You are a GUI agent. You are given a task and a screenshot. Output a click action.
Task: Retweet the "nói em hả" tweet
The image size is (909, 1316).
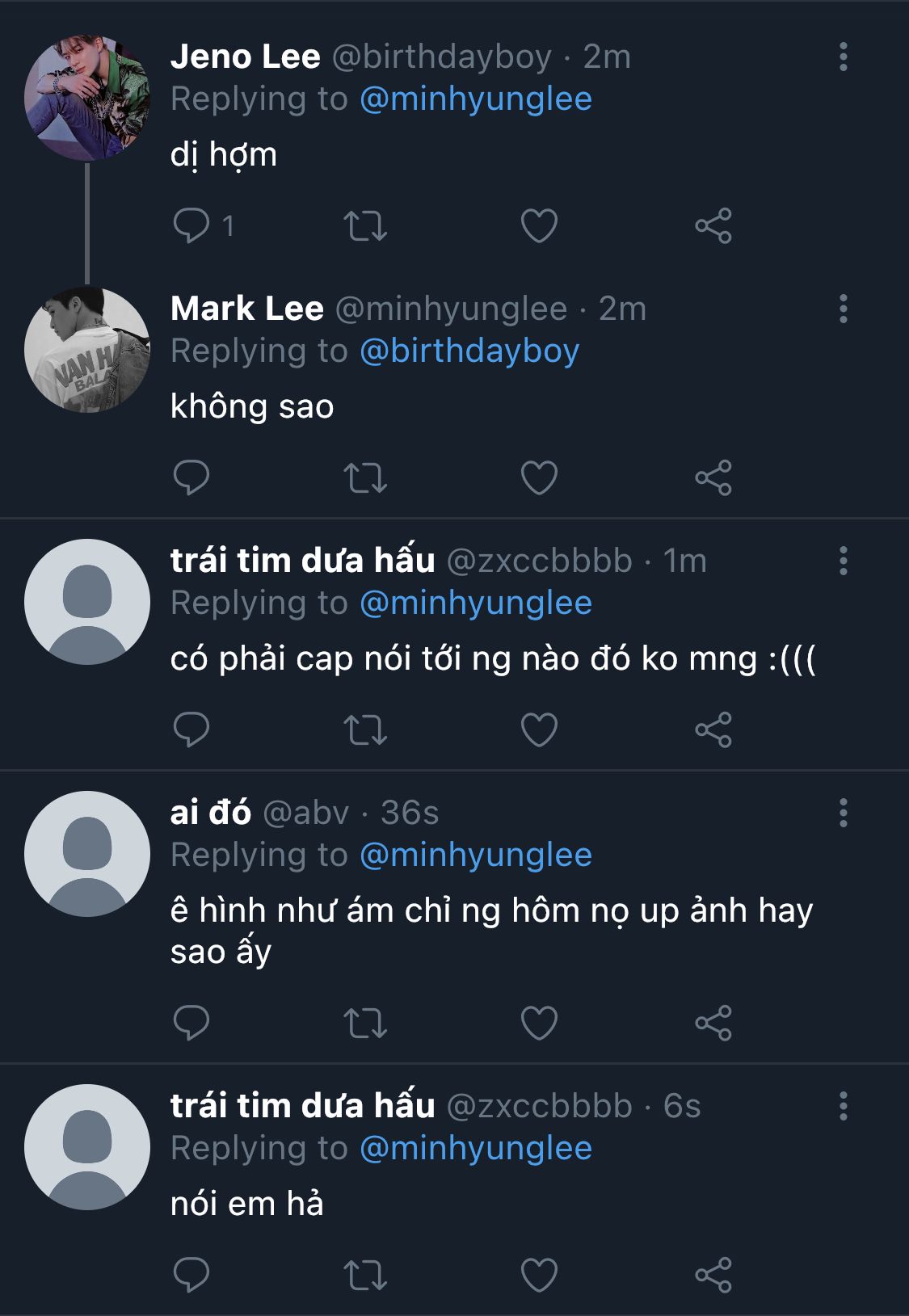365,1275
